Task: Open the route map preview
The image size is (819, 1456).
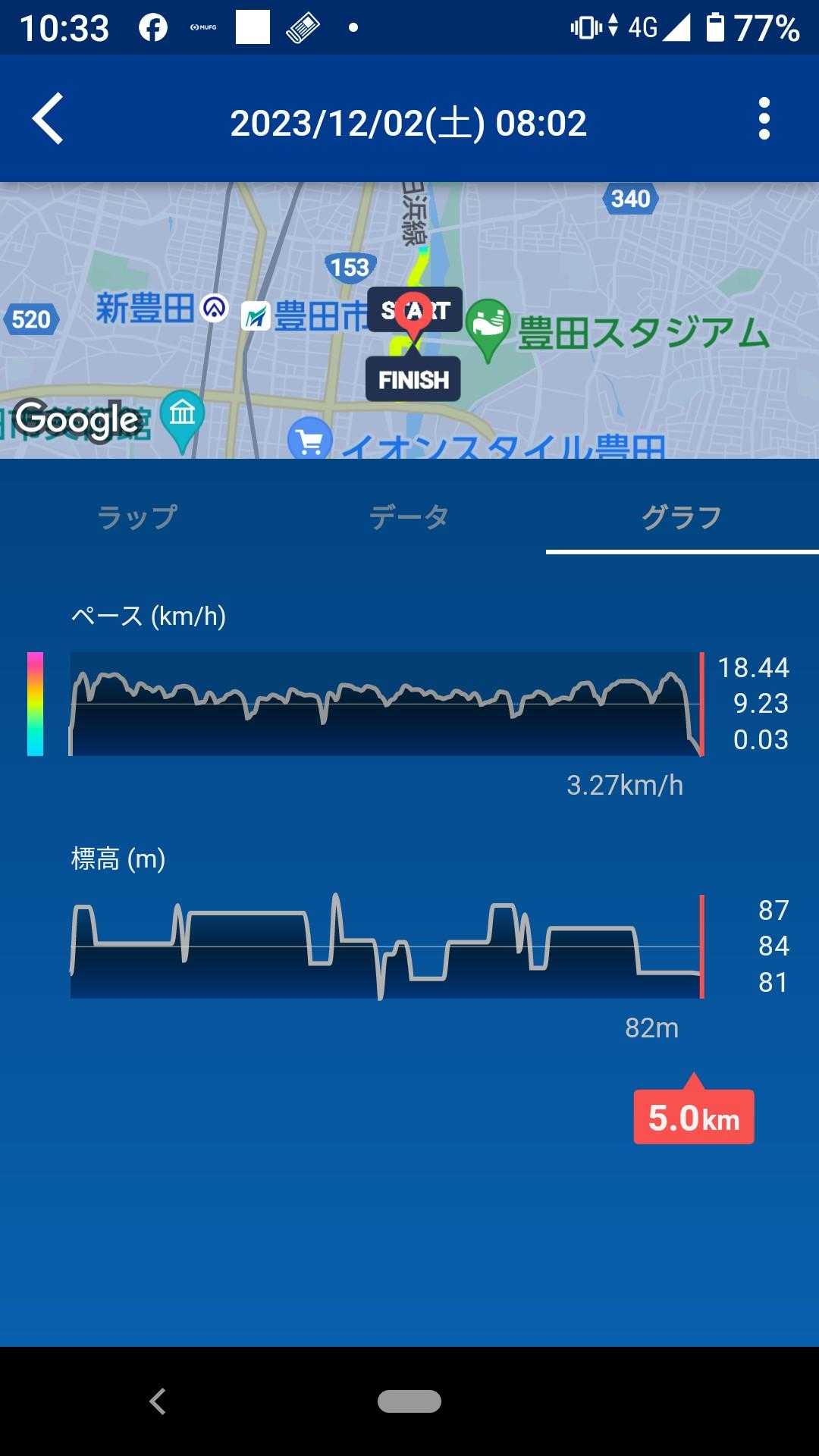Action: coord(409,320)
